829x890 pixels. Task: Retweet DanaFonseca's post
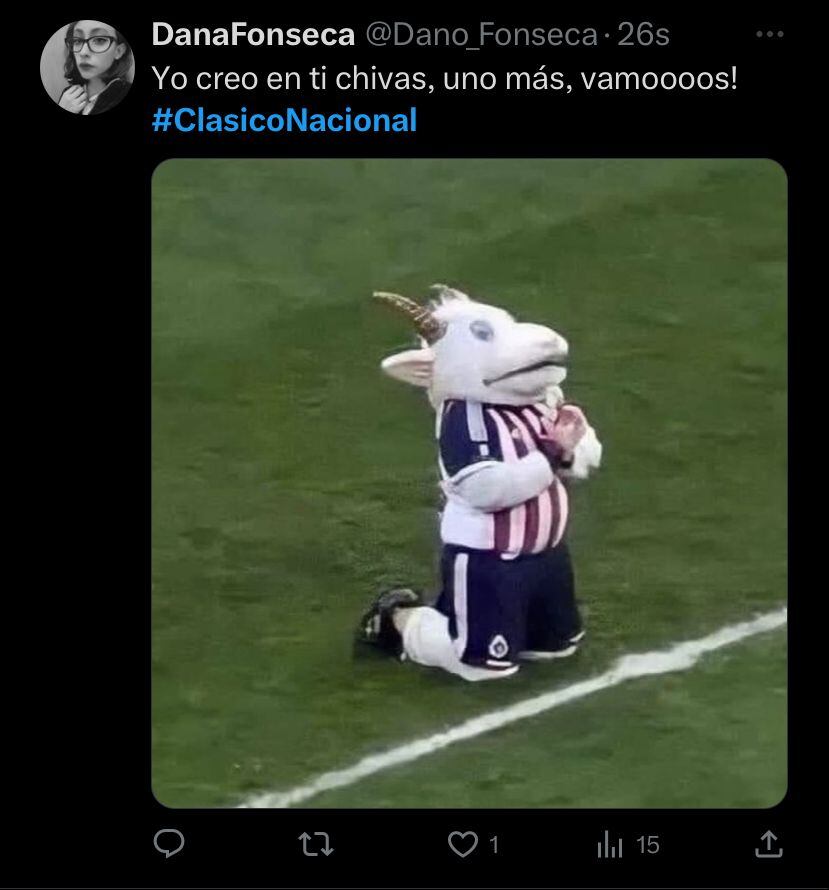[317, 845]
